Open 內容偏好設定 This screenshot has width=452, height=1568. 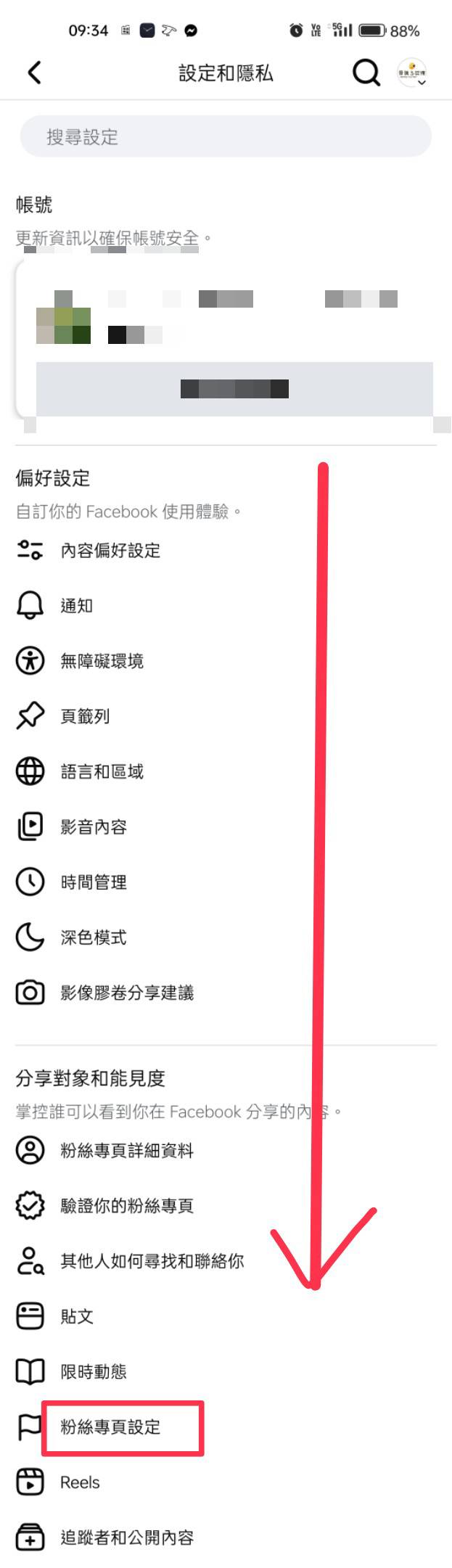(110, 551)
